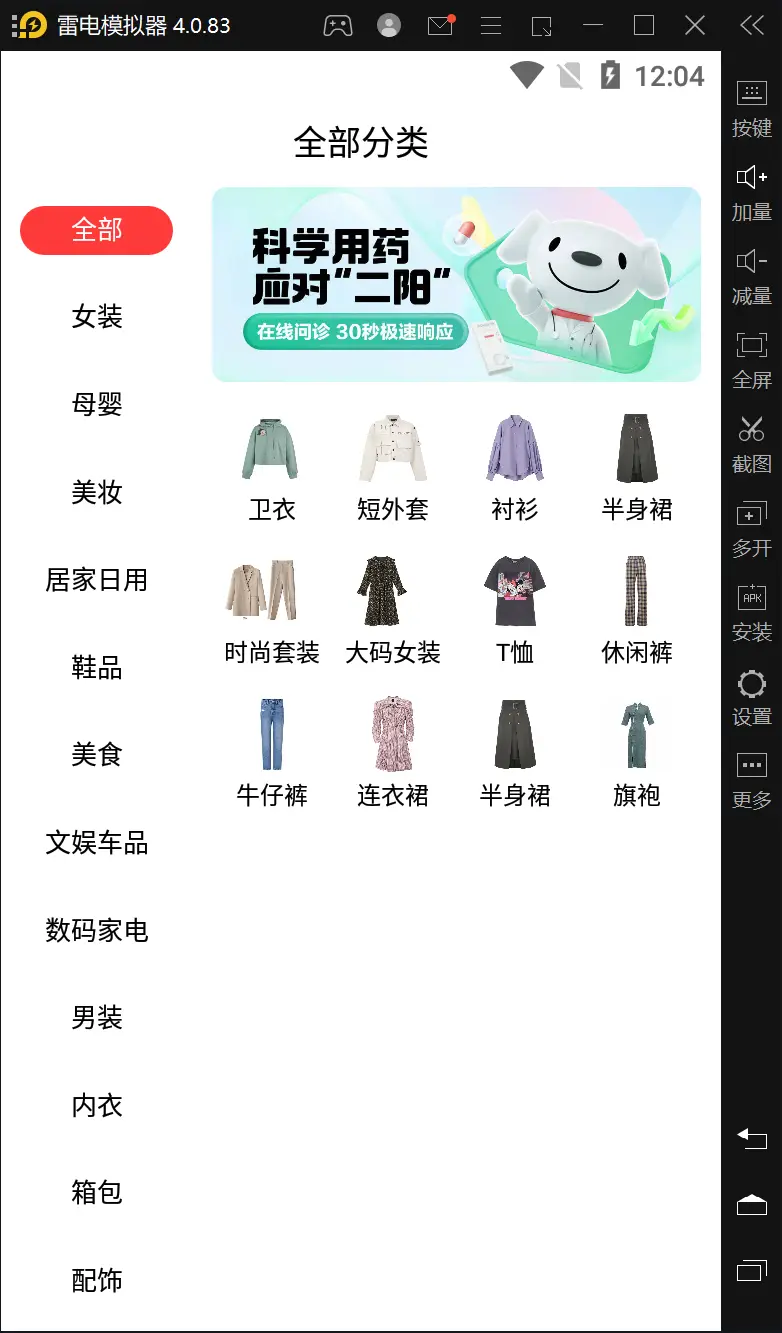Switch to the 母婴 category
Viewport: 782px width, 1333px height.
pos(97,404)
